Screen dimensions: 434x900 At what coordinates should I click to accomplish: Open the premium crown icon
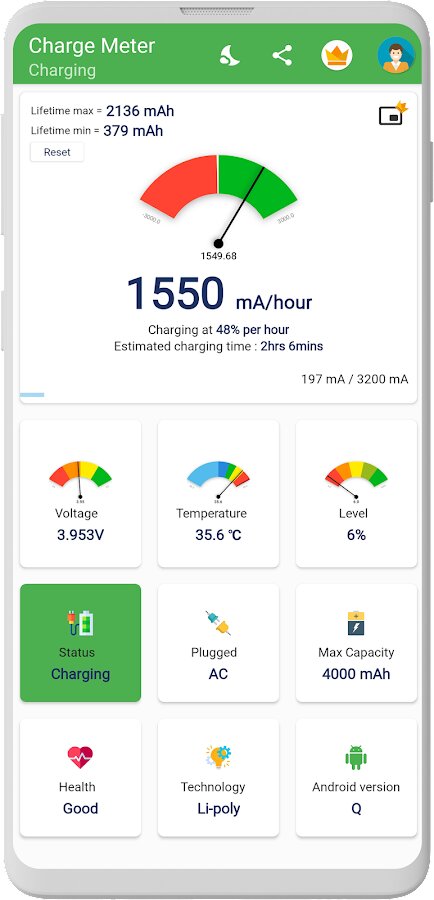tap(336, 56)
